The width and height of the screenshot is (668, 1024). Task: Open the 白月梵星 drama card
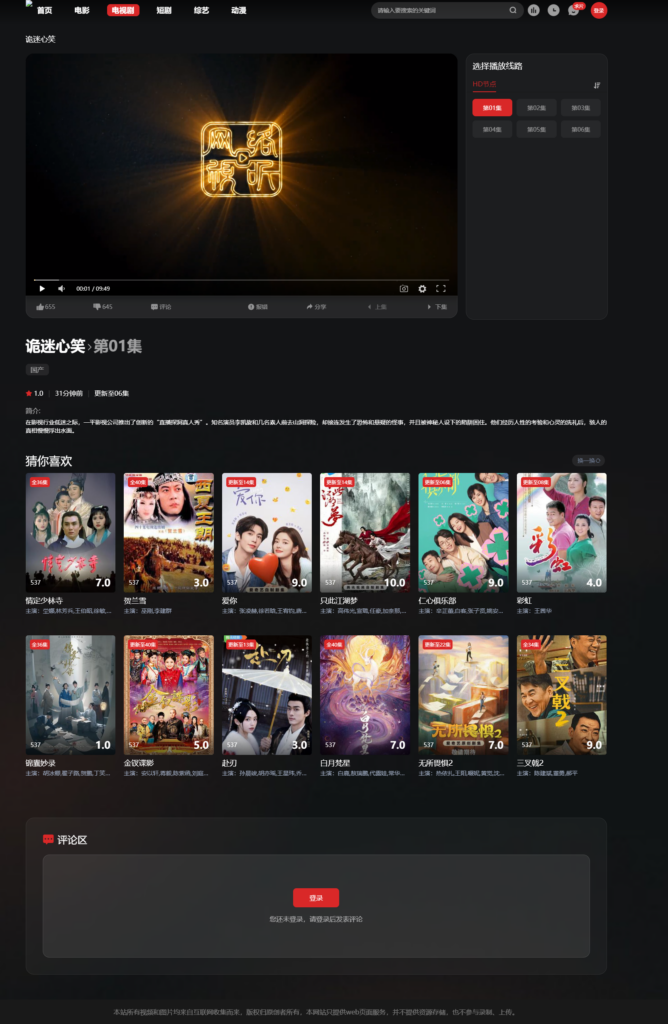coord(364,695)
